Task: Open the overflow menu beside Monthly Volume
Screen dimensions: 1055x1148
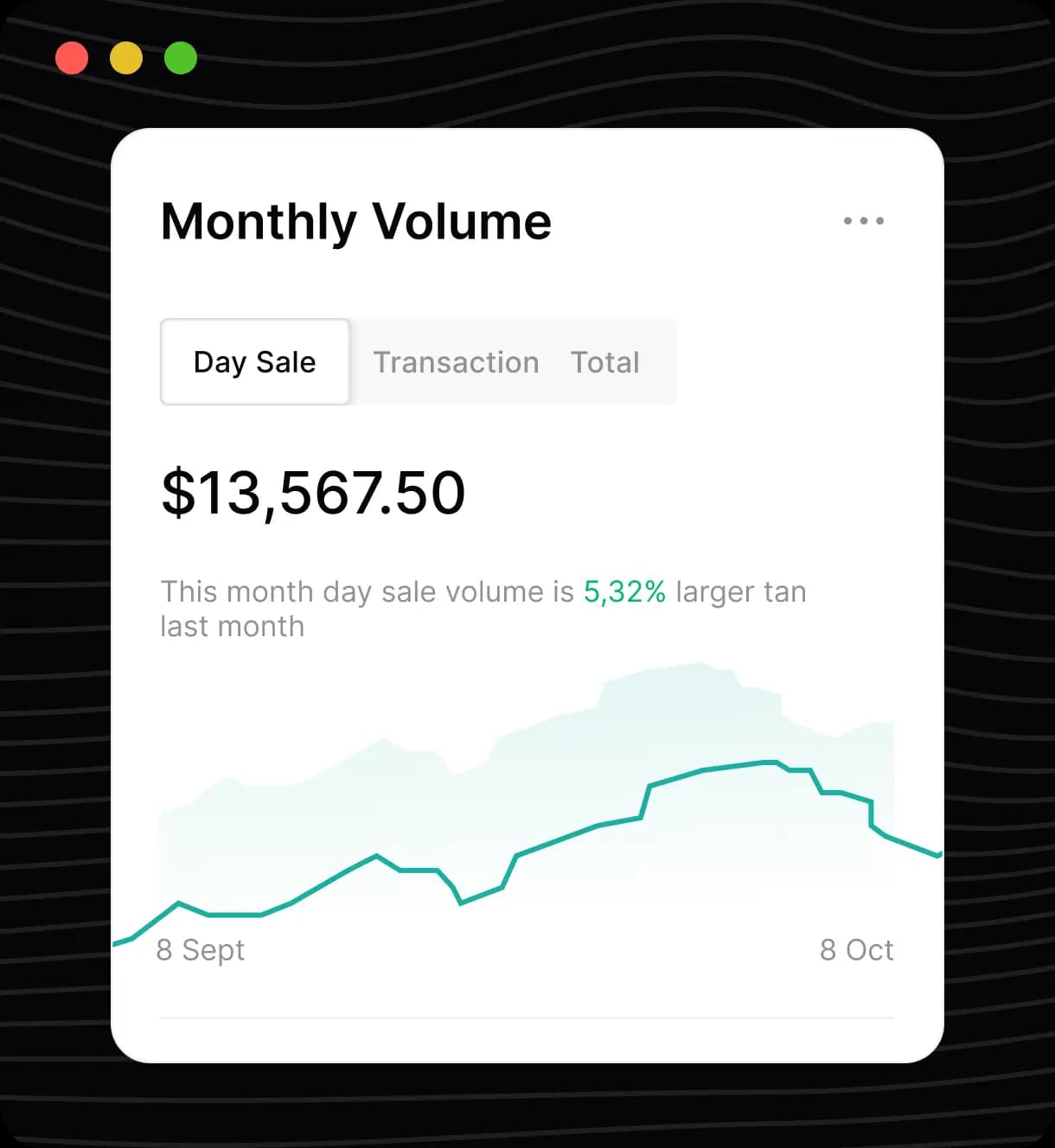Action: 863,221
